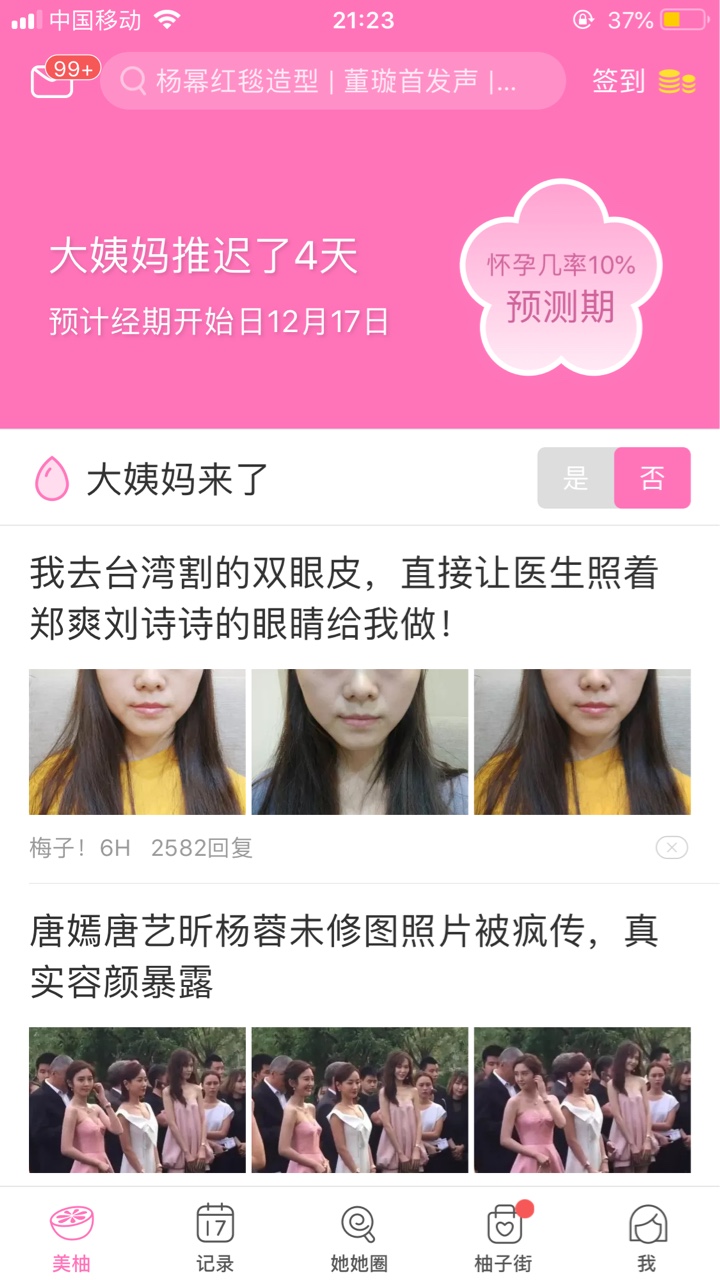Open the post 唐嫣唐艺昕杨蓉未修图照片被疯传
The image size is (720, 1280).
[344, 957]
